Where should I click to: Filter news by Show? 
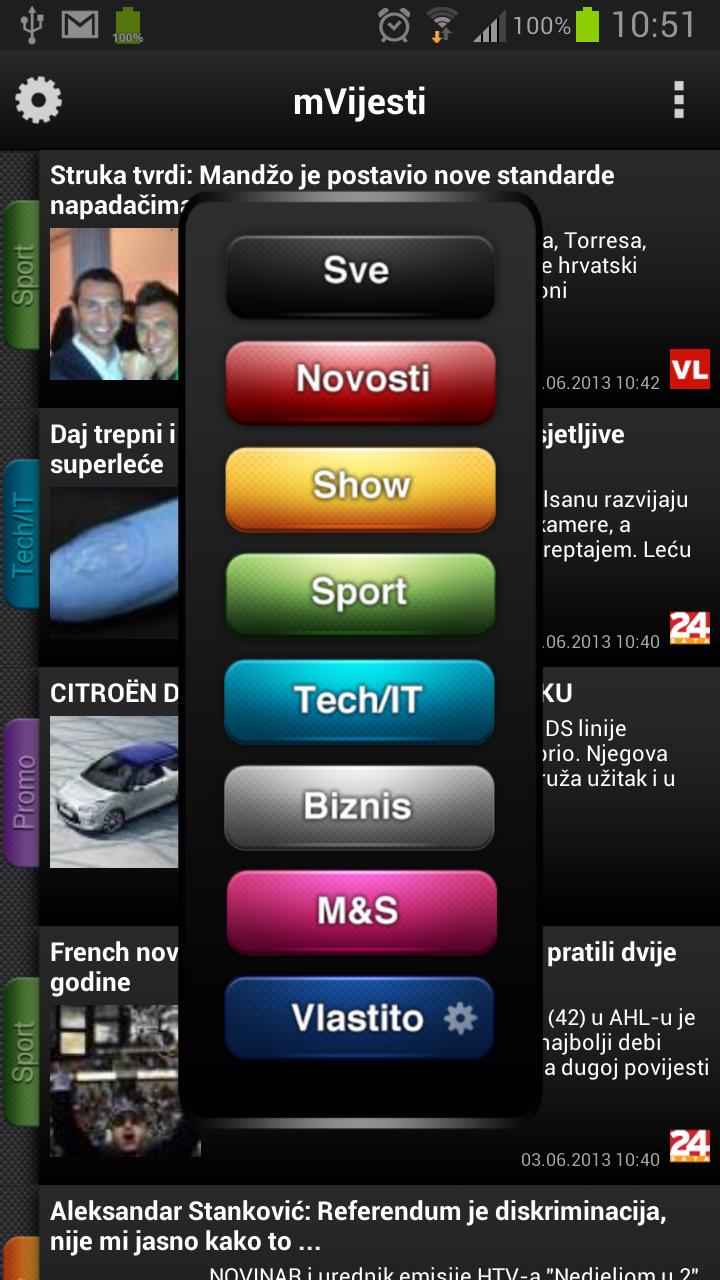point(360,486)
